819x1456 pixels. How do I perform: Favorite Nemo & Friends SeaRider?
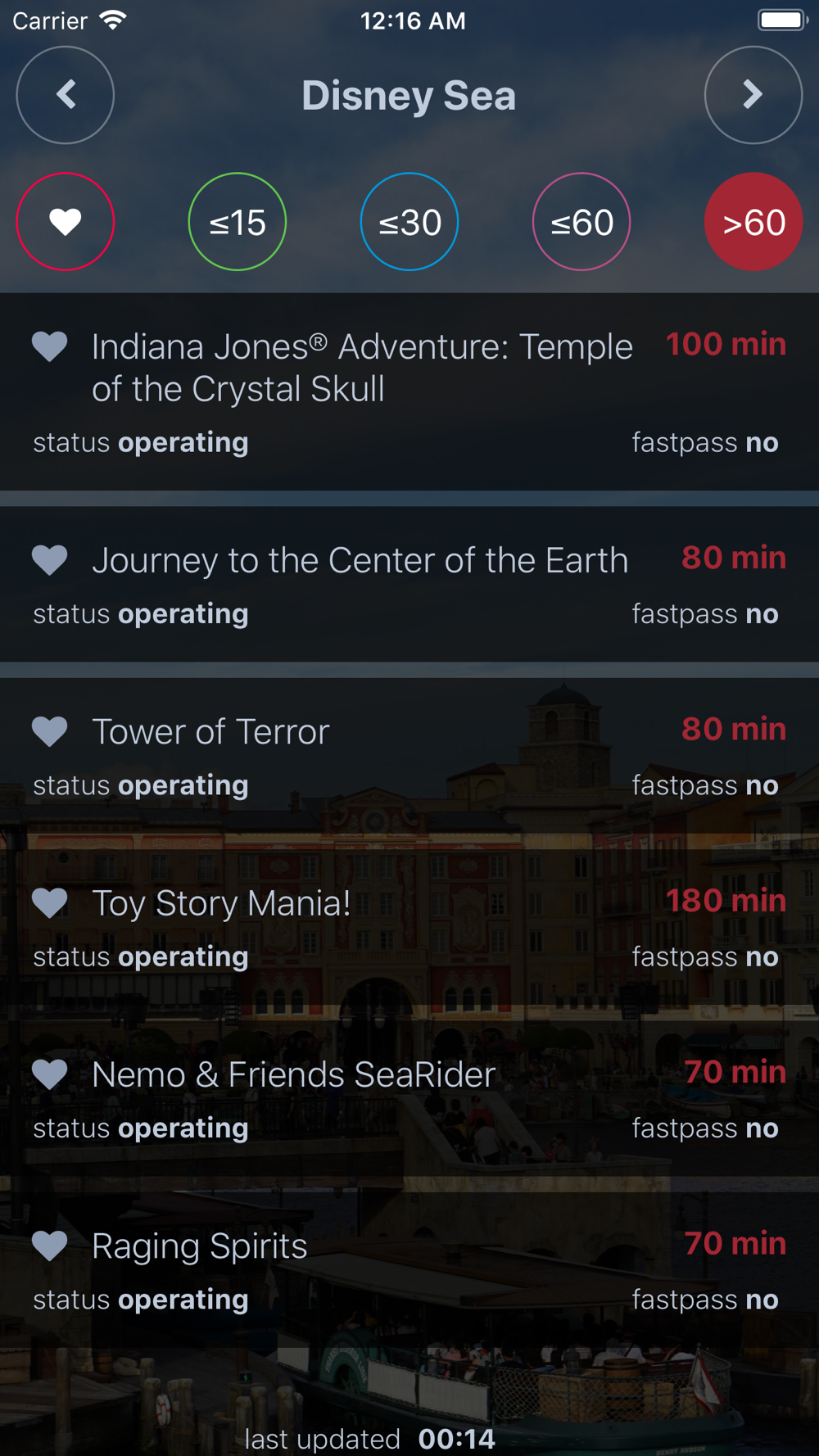pyautogui.click(x=50, y=1074)
